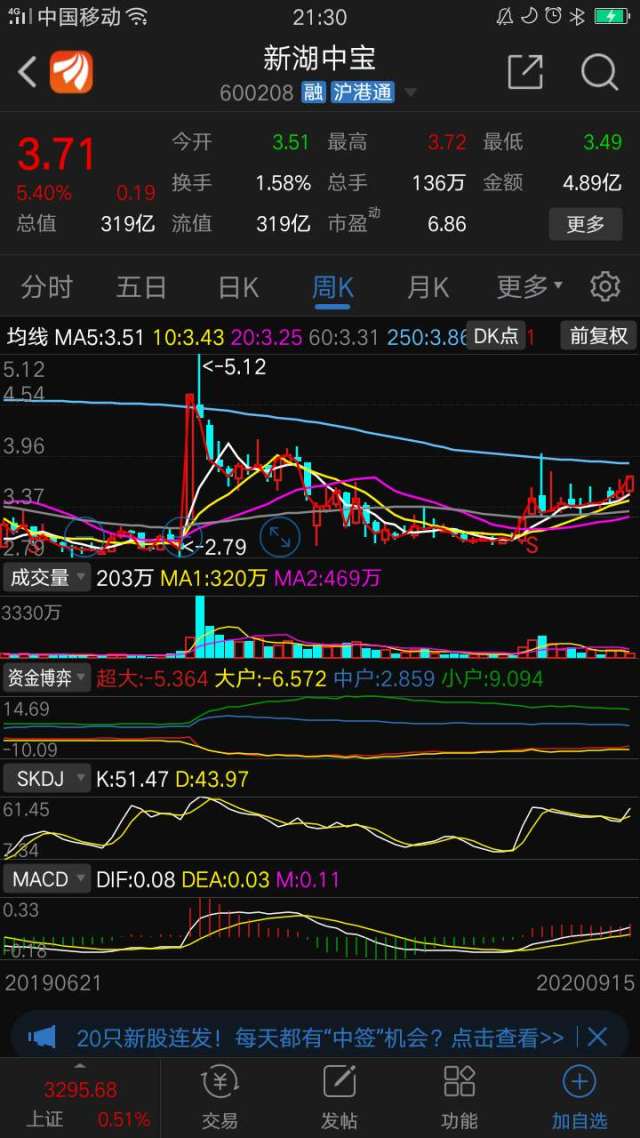The image size is (640, 1138).
Task: Expand the chart to fullscreen
Action: click(280, 537)
